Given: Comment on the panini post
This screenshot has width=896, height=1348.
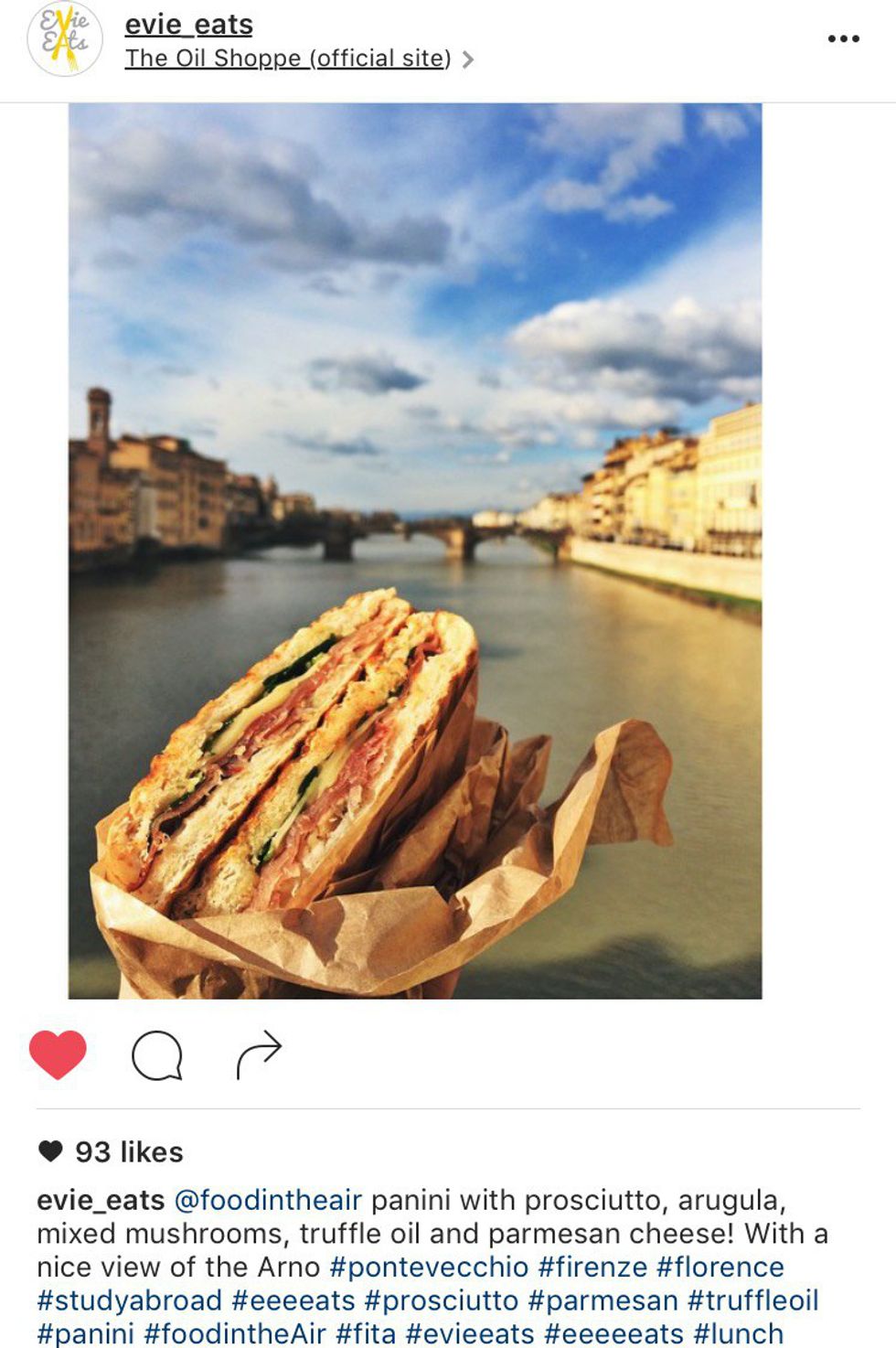Looking at the screenshot, I should 157,1055.
